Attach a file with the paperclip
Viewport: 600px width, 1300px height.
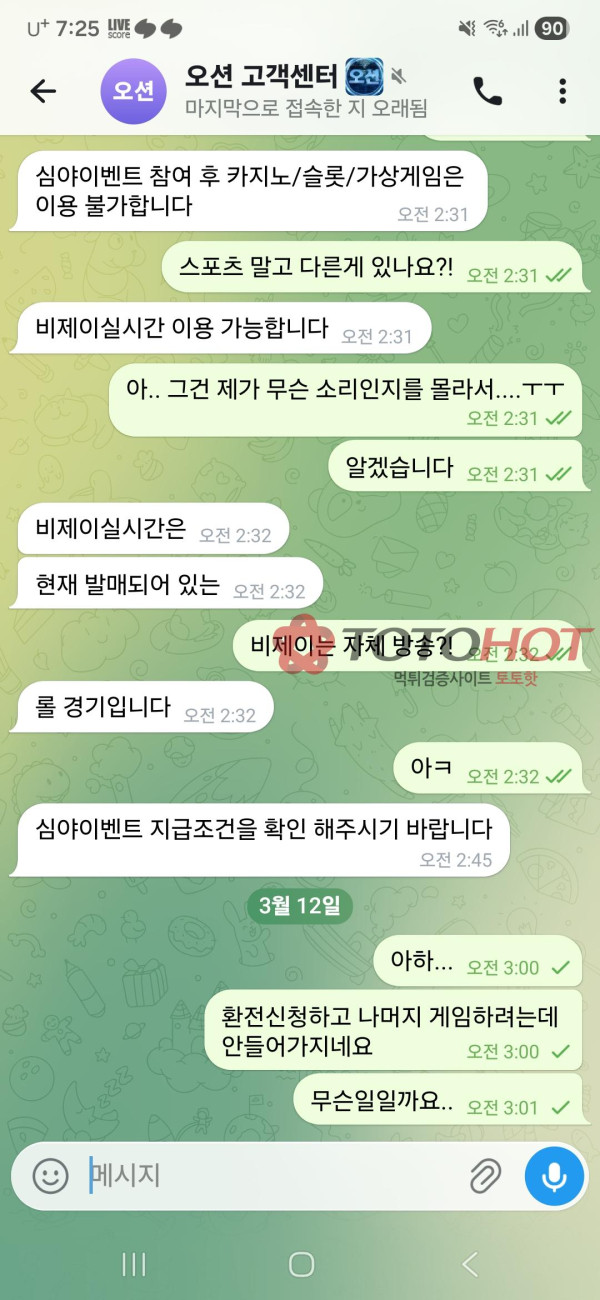[485, 1175]
